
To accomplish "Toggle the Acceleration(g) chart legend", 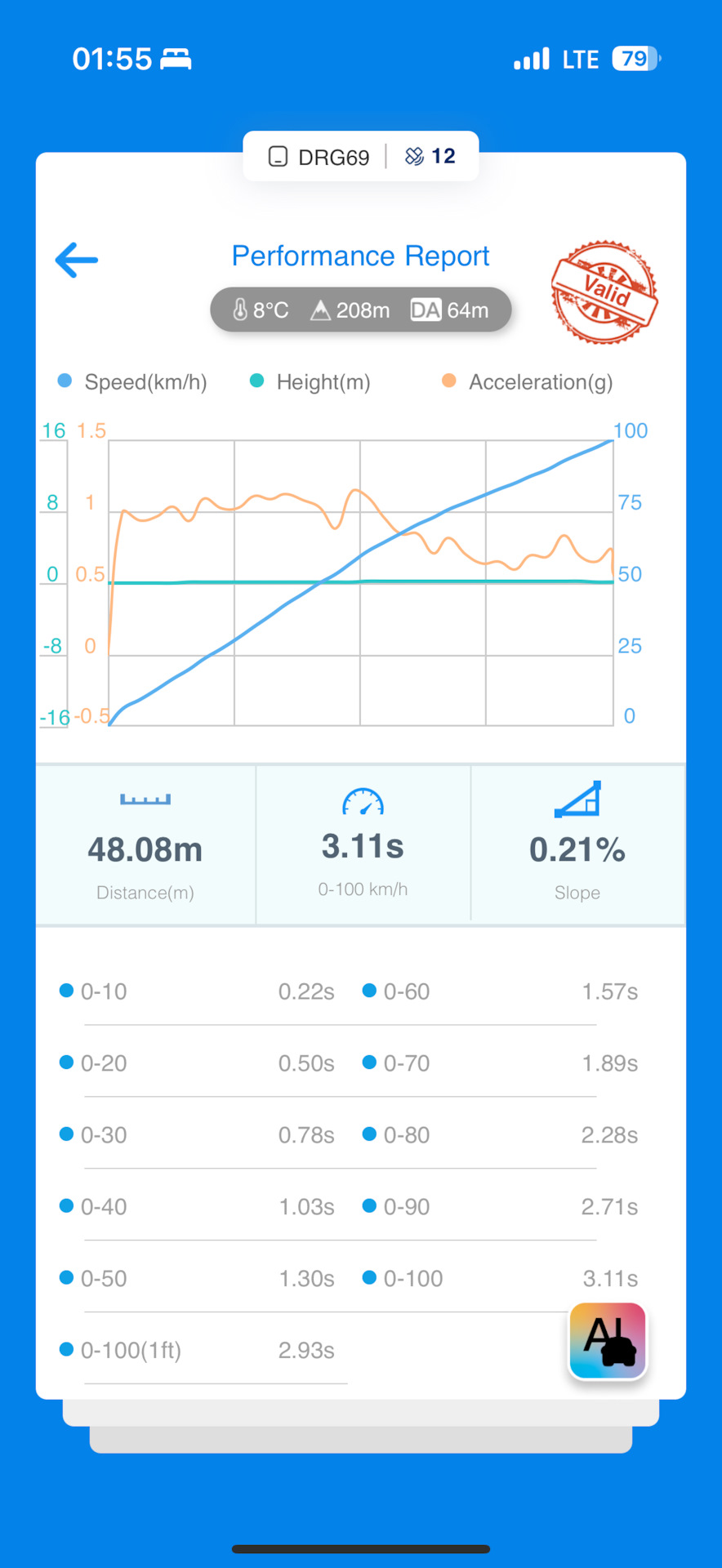I will [528, 382].
